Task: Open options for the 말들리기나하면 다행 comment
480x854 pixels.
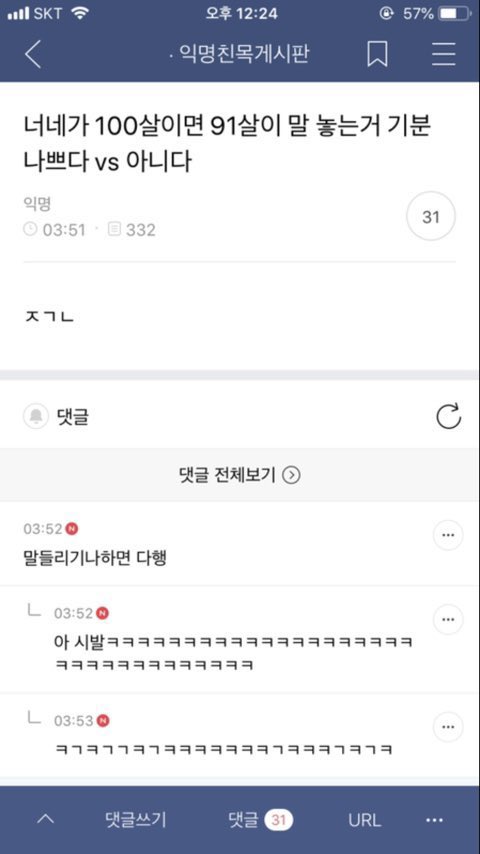Action: pos(448,535)
